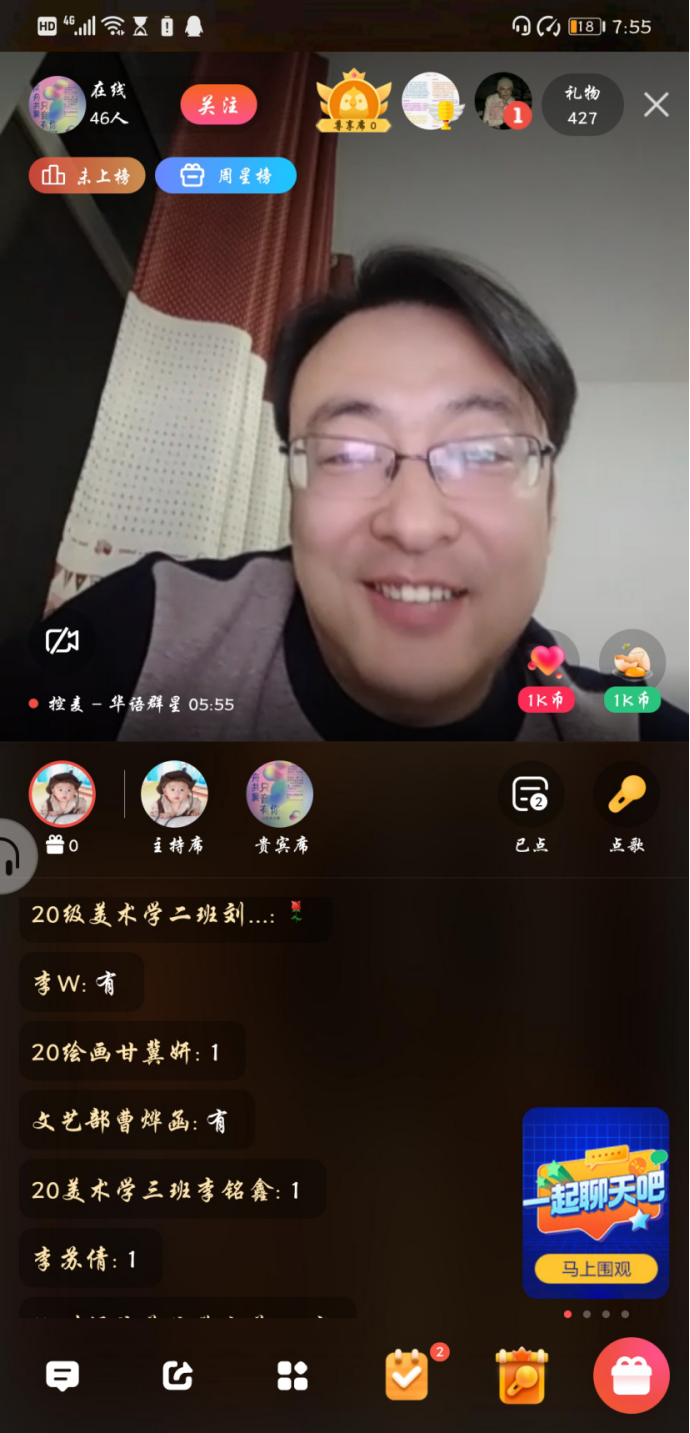The image size is (690, 1433).
Task: Open the 未上榜 ranking chip
Action: point(87,176)
